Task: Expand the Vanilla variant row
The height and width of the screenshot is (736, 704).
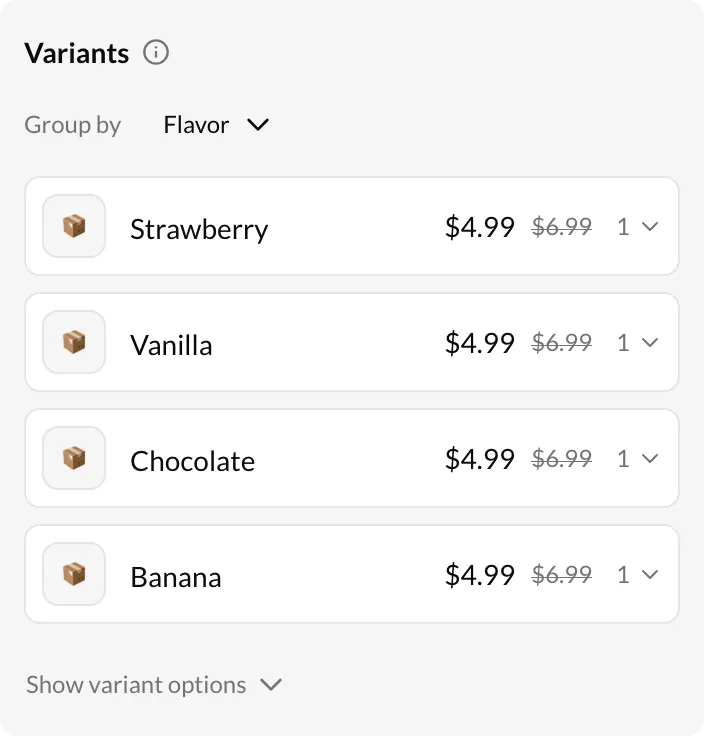Action: pyautogui.click(x=650, y=343)
